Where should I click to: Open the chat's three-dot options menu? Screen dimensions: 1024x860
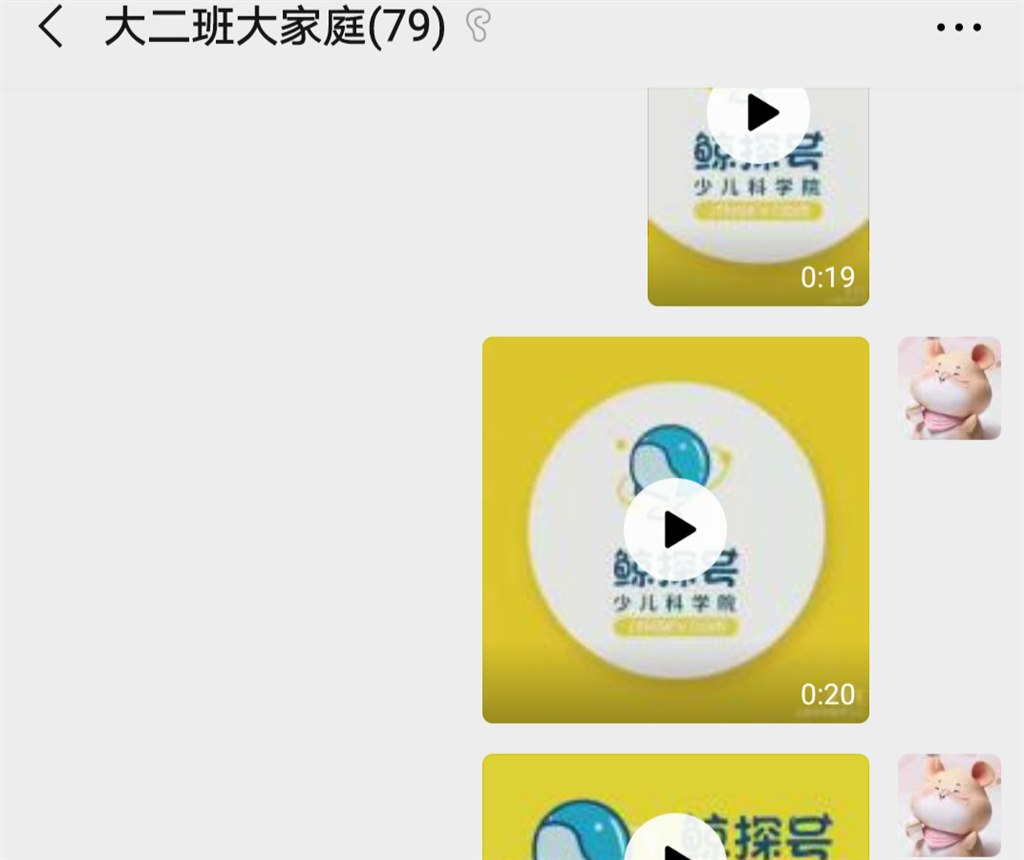coord(959,28)
